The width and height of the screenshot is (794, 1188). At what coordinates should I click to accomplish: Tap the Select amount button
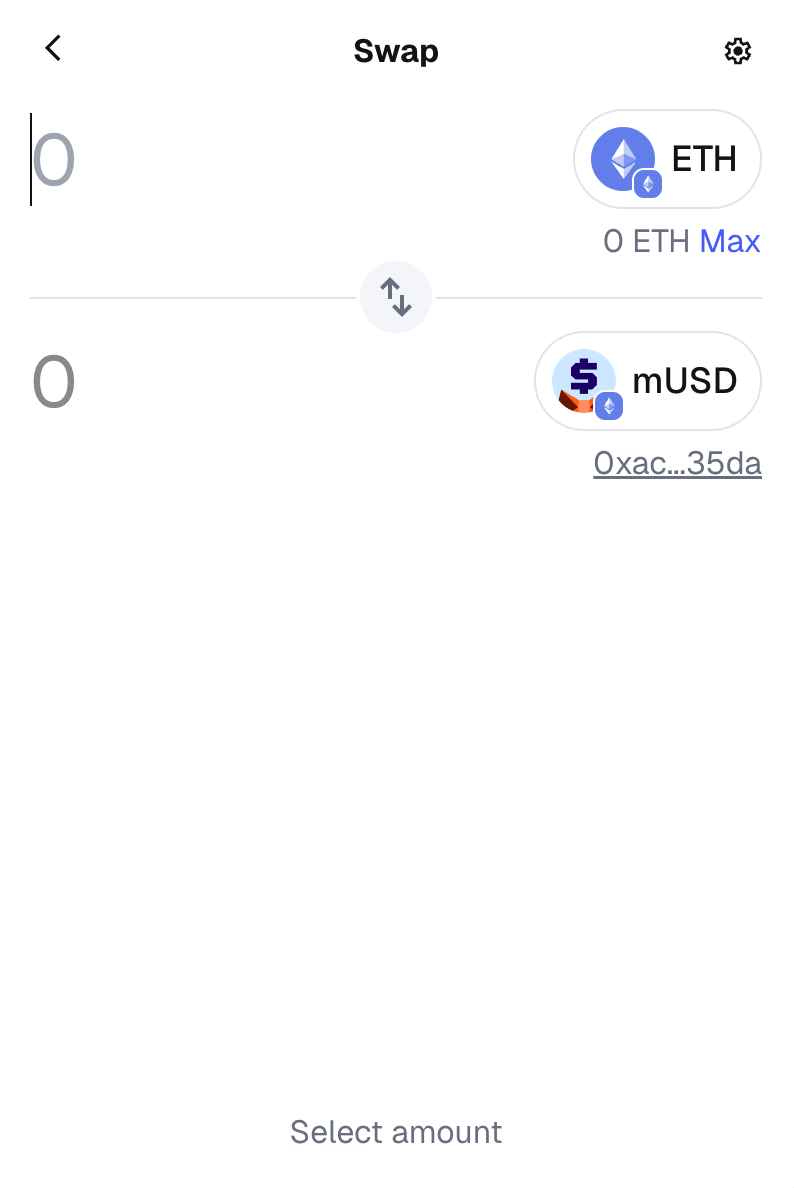tap(396, 1132)
